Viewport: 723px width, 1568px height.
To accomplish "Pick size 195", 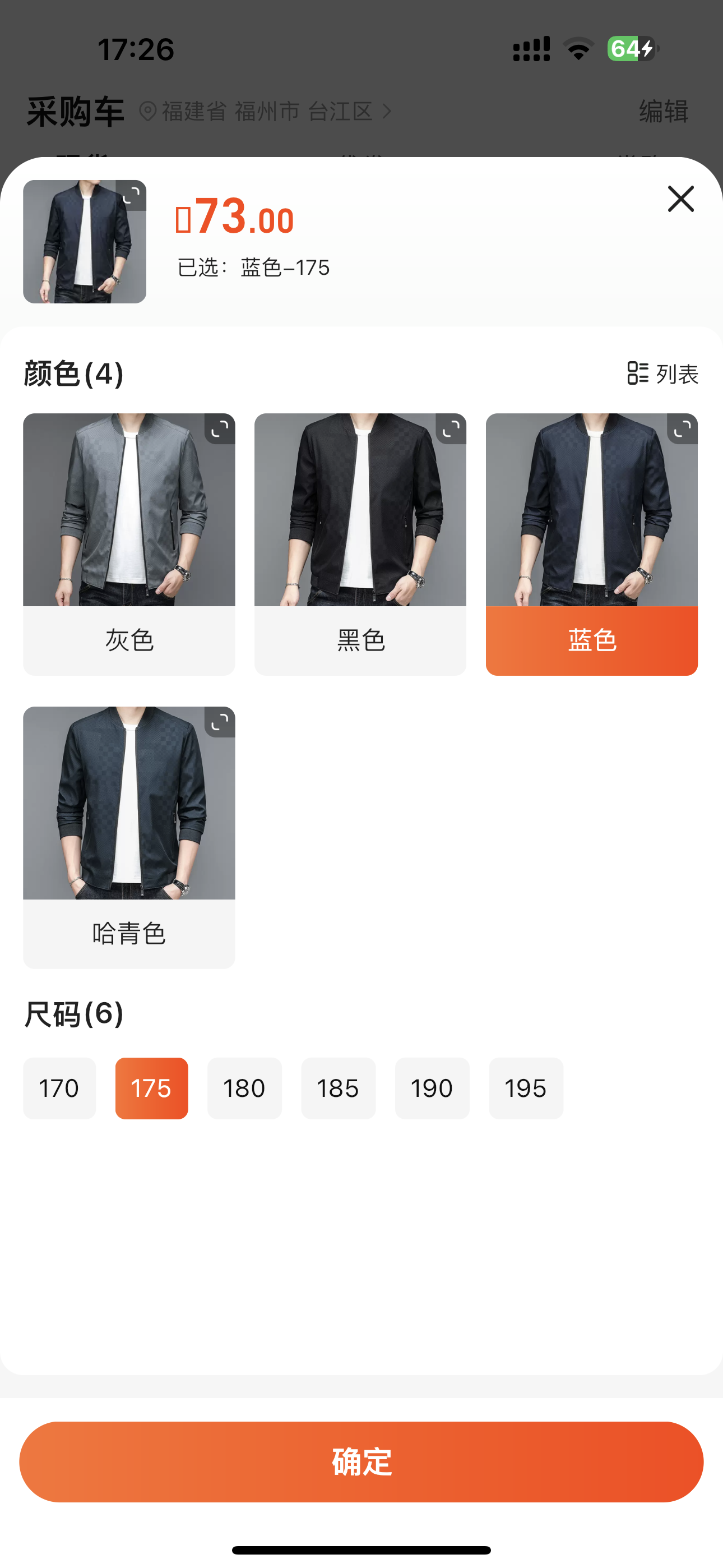I will (526, 1089).
